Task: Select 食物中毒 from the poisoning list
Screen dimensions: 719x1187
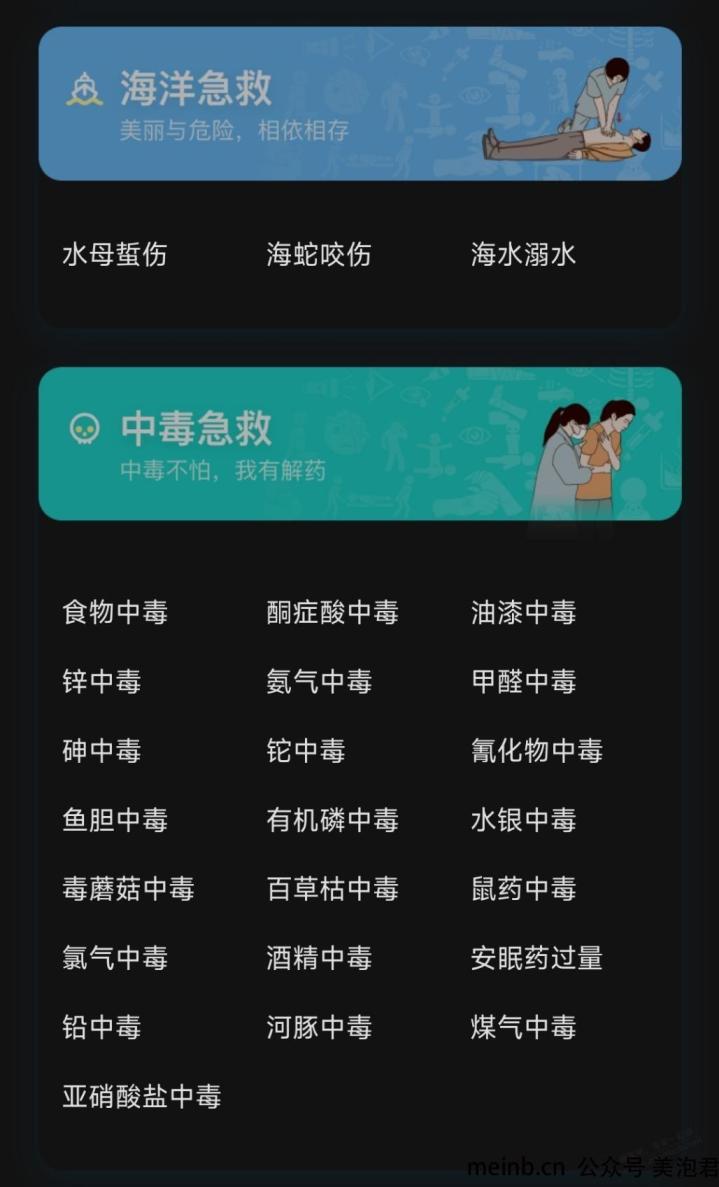Action: click(x=114, y=611)
